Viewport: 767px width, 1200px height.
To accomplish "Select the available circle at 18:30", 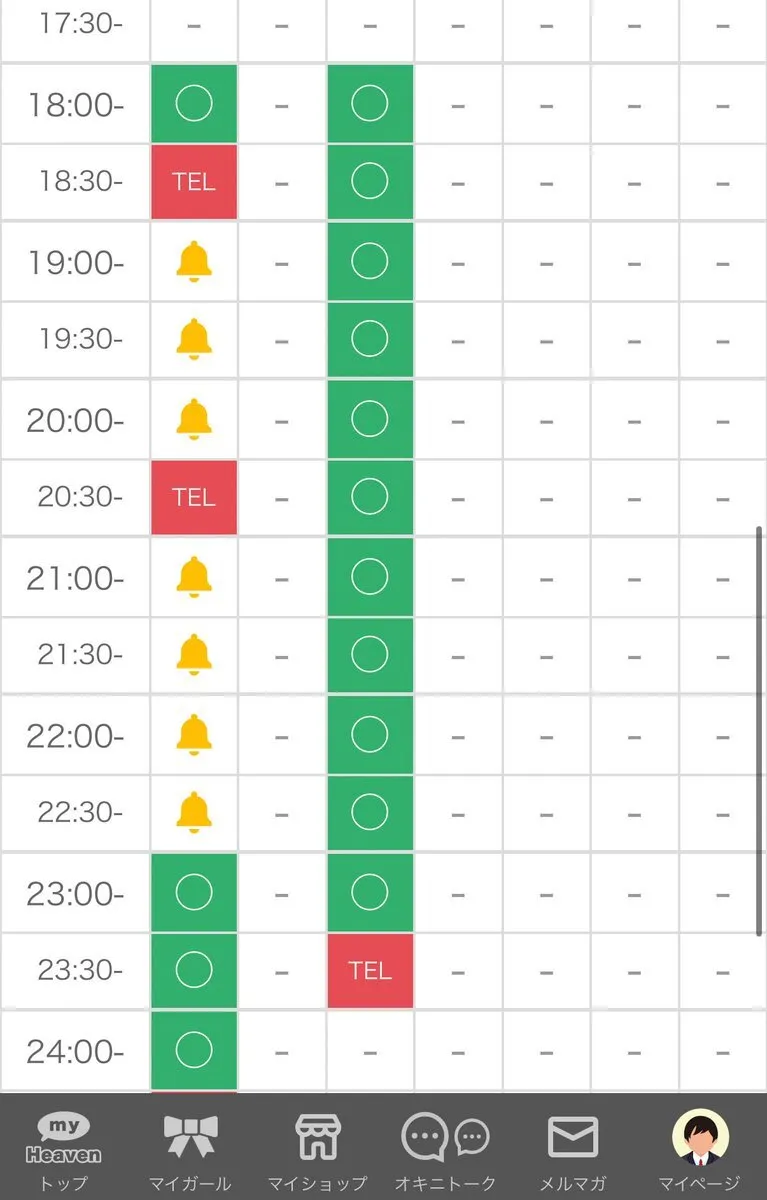I will [370, 182].
